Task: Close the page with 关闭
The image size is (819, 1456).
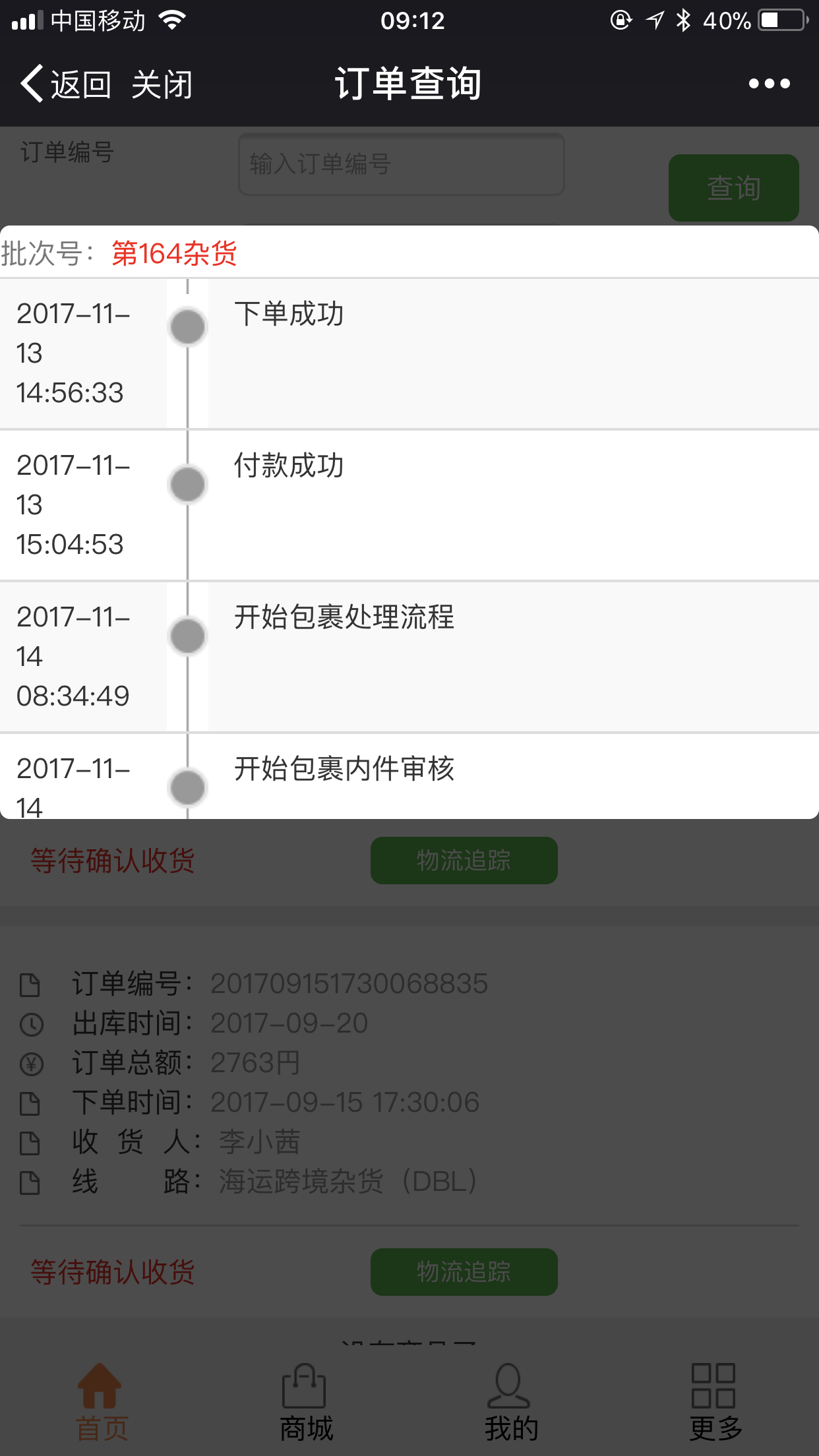Action: tap(162, 84)
